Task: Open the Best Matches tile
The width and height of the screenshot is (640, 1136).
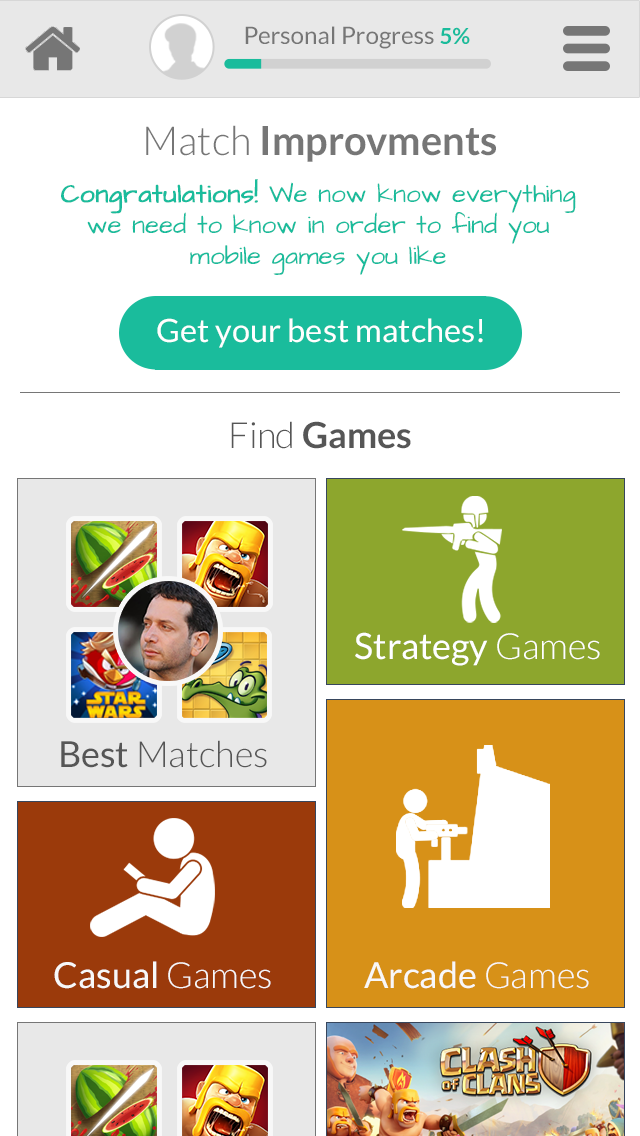Action: point(166,632)
